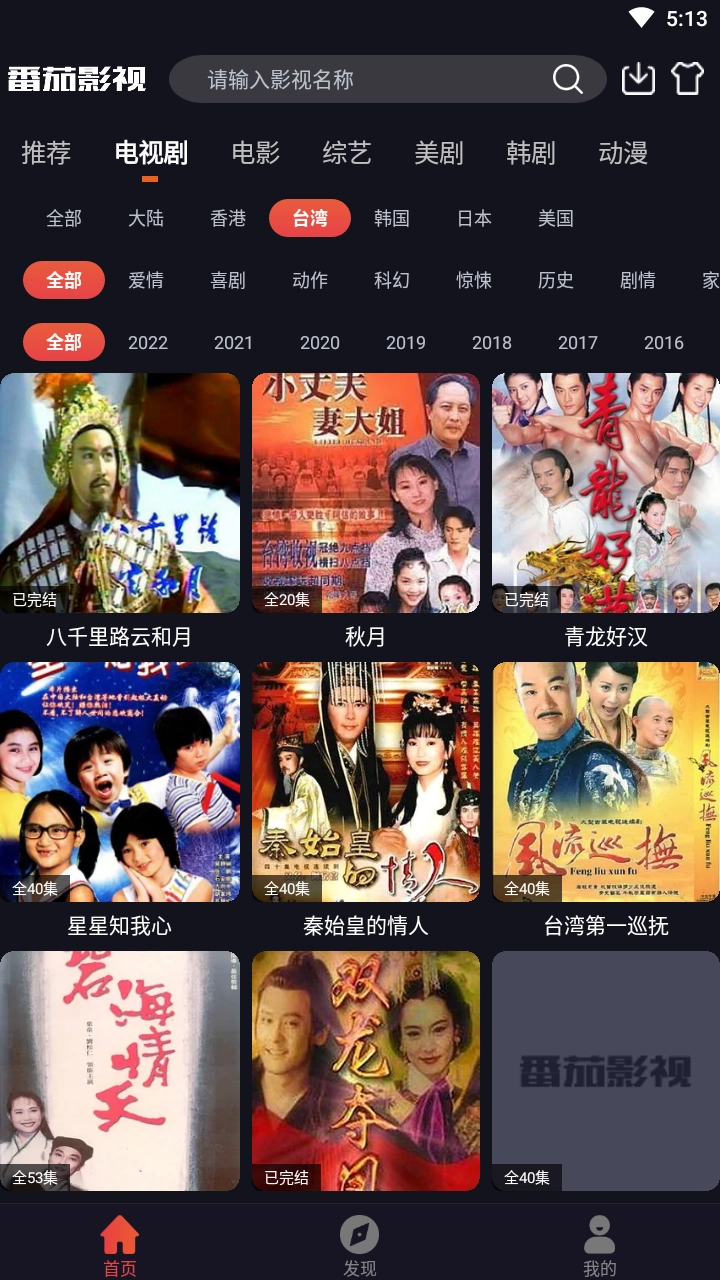Filter by year 2021
The height and width of the screenshot is (1280, 720).
pos(233,342)
